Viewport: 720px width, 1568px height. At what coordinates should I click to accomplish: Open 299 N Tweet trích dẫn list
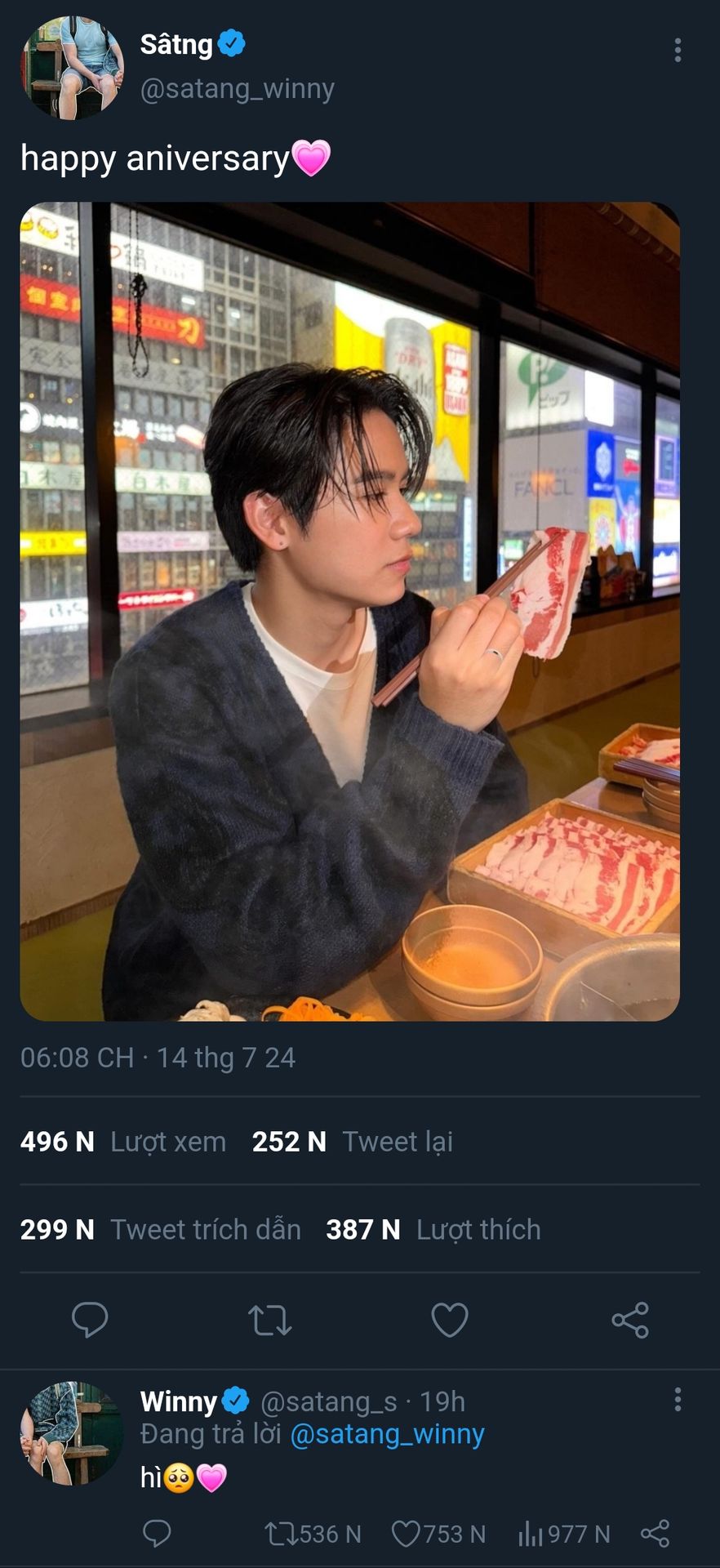pos(161,1229)
